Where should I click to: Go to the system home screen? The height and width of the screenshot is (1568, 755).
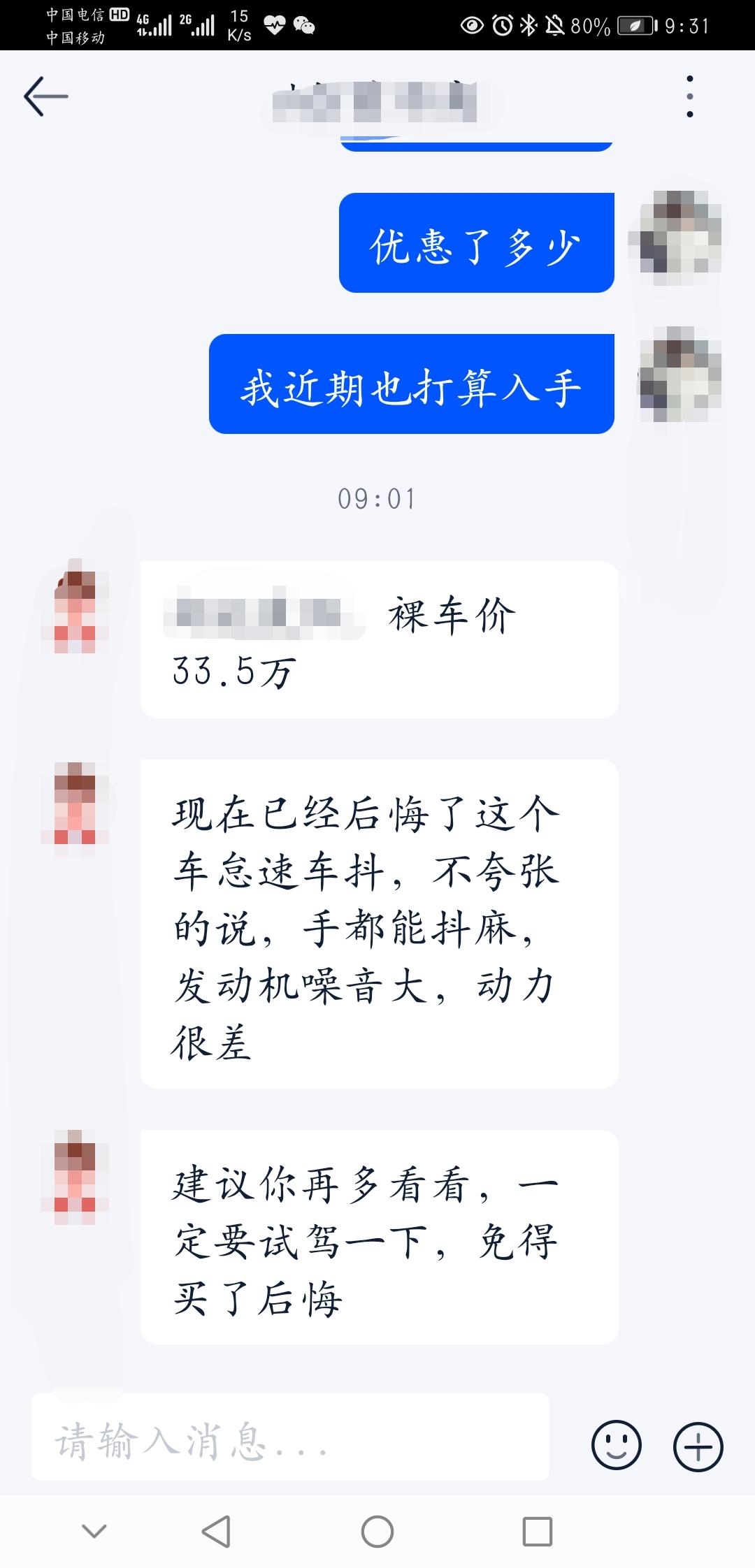pos(377,1532)
